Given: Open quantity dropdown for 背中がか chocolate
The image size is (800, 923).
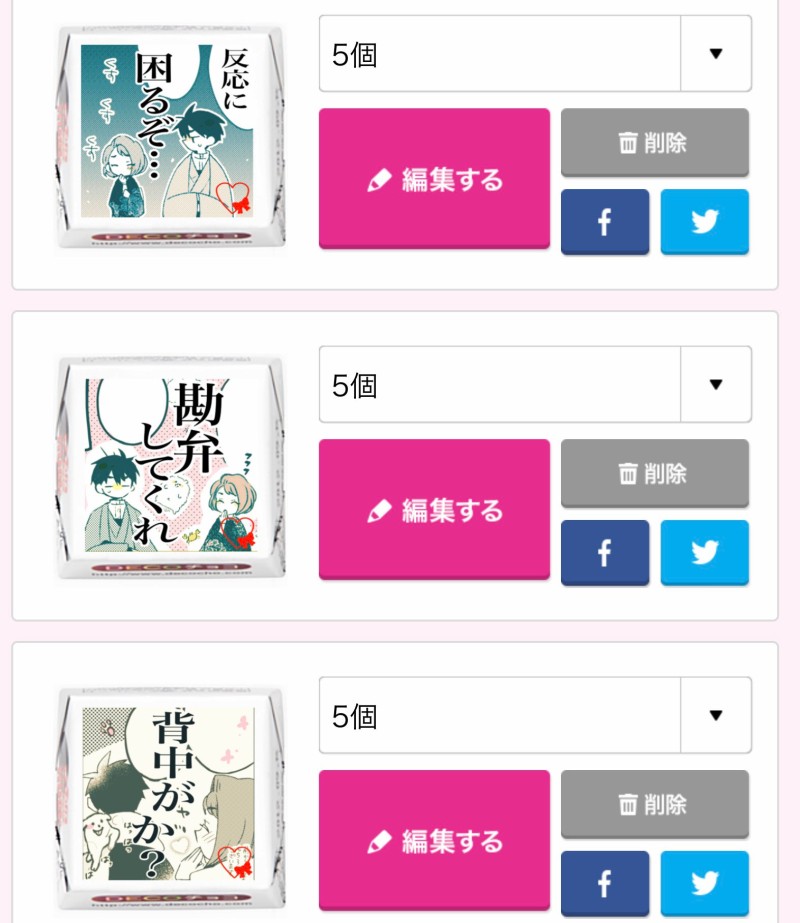Looking at the screenshot, I should (x=535, y=716).
